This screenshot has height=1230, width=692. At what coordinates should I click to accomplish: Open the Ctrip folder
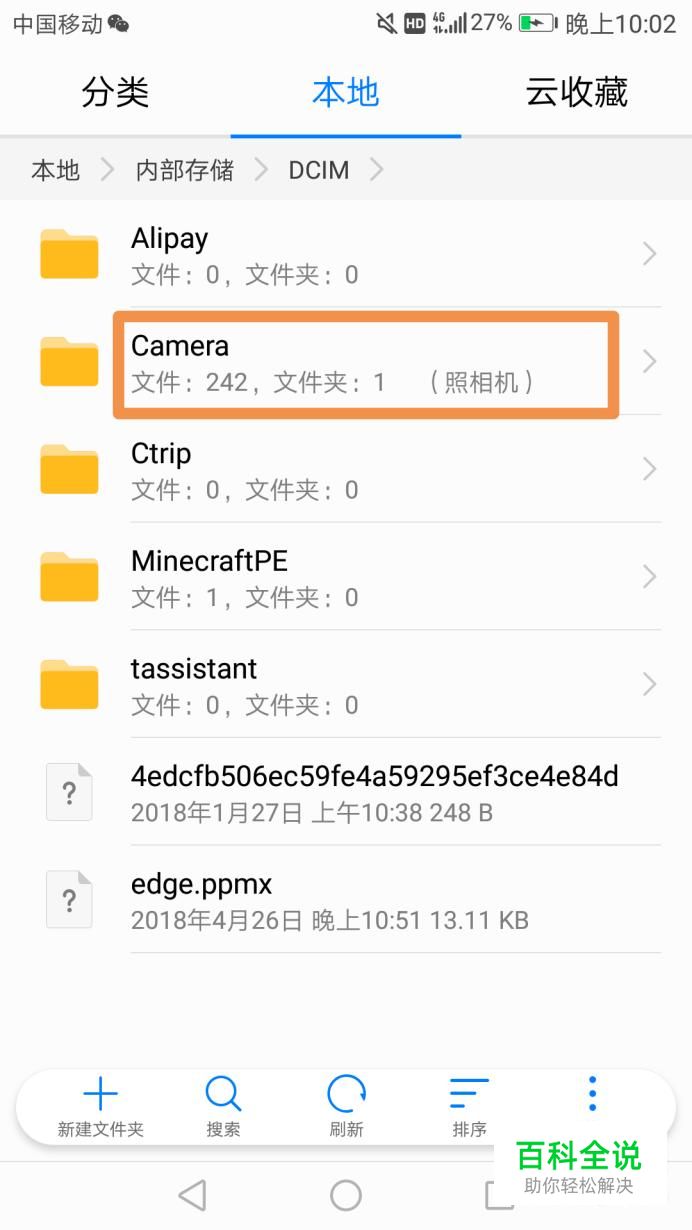pyautogui.click(x=346, y=469)
